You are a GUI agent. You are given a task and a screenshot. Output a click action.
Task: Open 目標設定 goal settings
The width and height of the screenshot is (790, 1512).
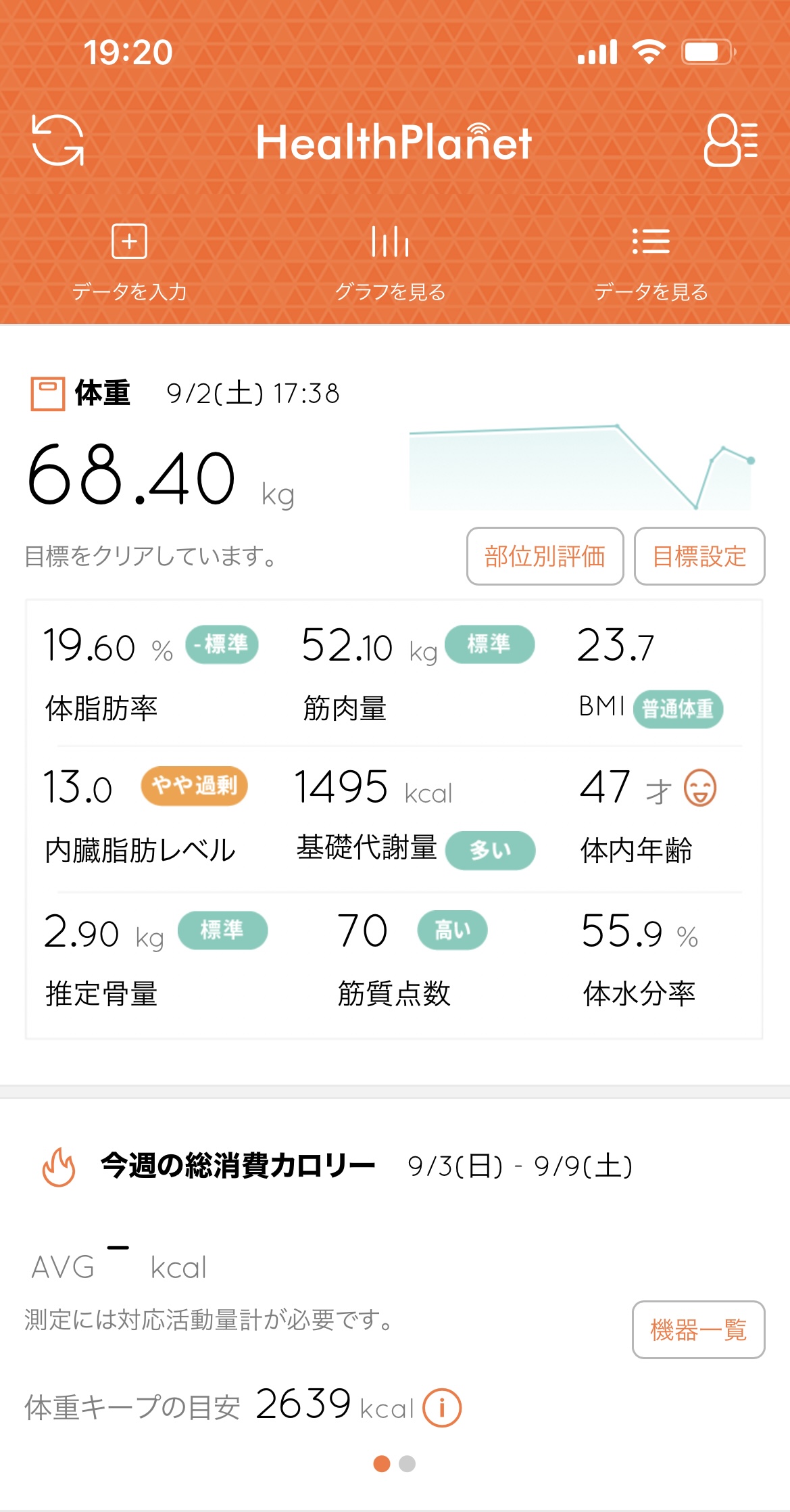tap(699, 556)
